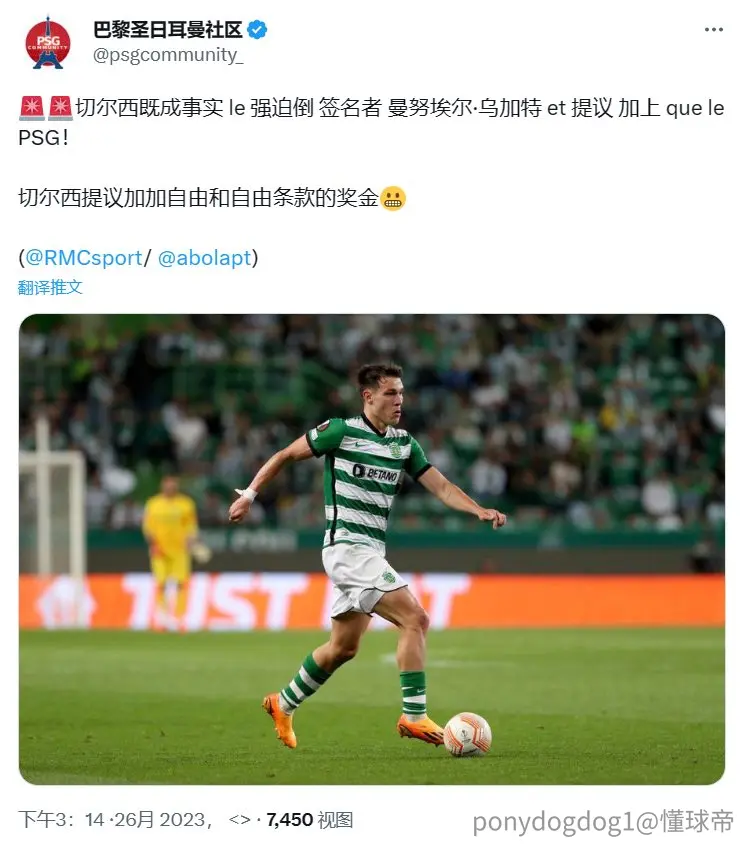This screenshot has width=745, height=847.
Task: Tap 翻译推文 to translate the tweet
Action: click(x=50, y=287)
